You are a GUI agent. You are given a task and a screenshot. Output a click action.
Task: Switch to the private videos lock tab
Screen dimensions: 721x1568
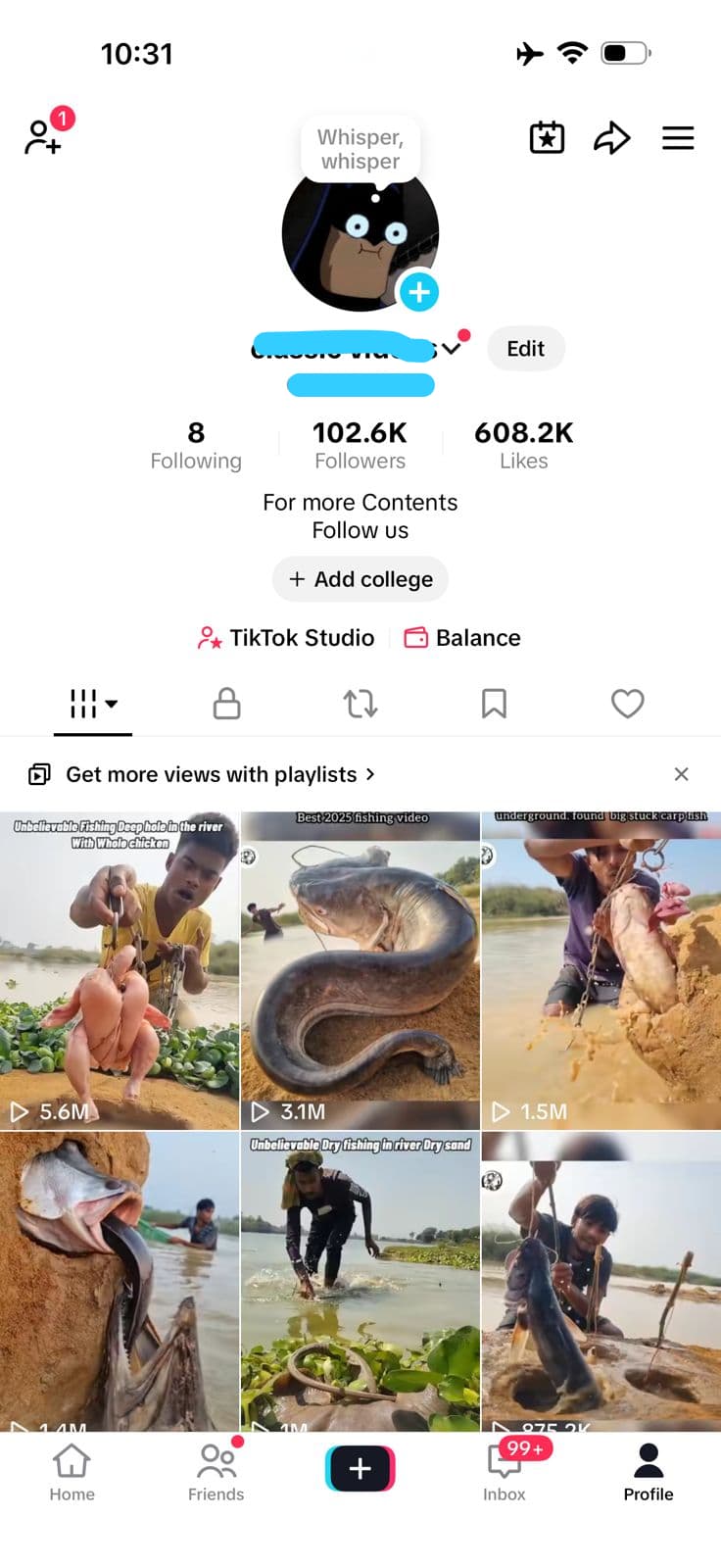coord(226,704)
